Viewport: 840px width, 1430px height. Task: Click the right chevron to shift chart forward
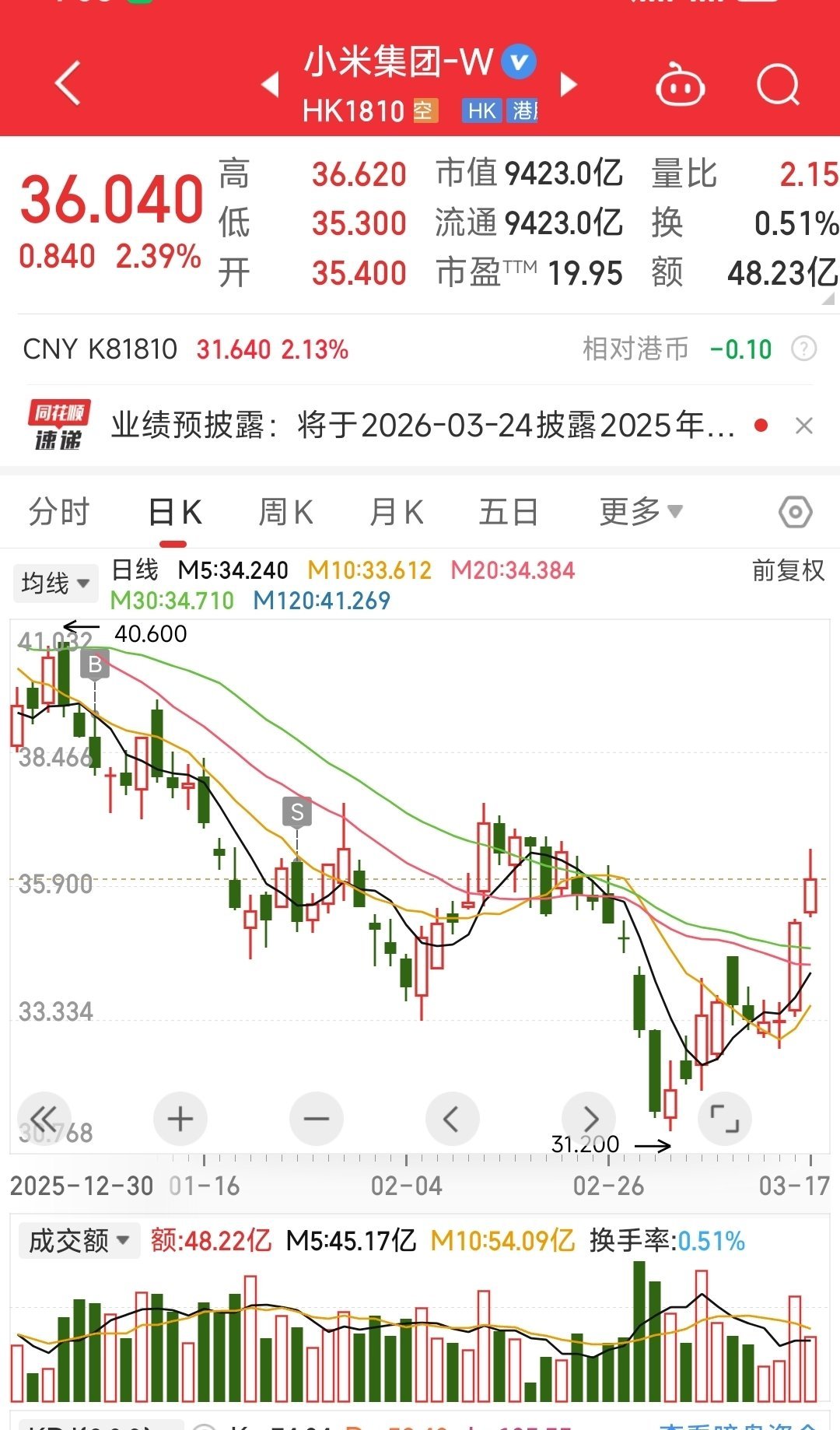pyautogui.click(x=589, y=1118)
